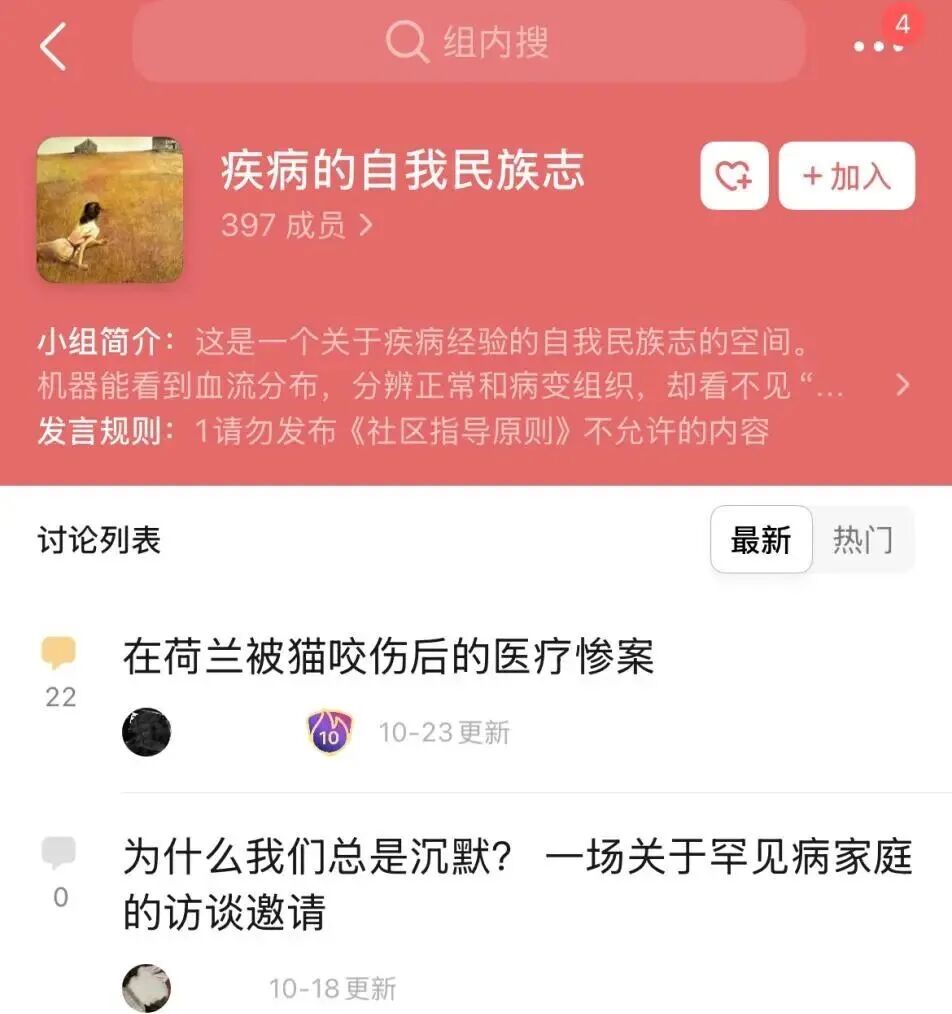Join the group with 加入 button

pos(846,176)
